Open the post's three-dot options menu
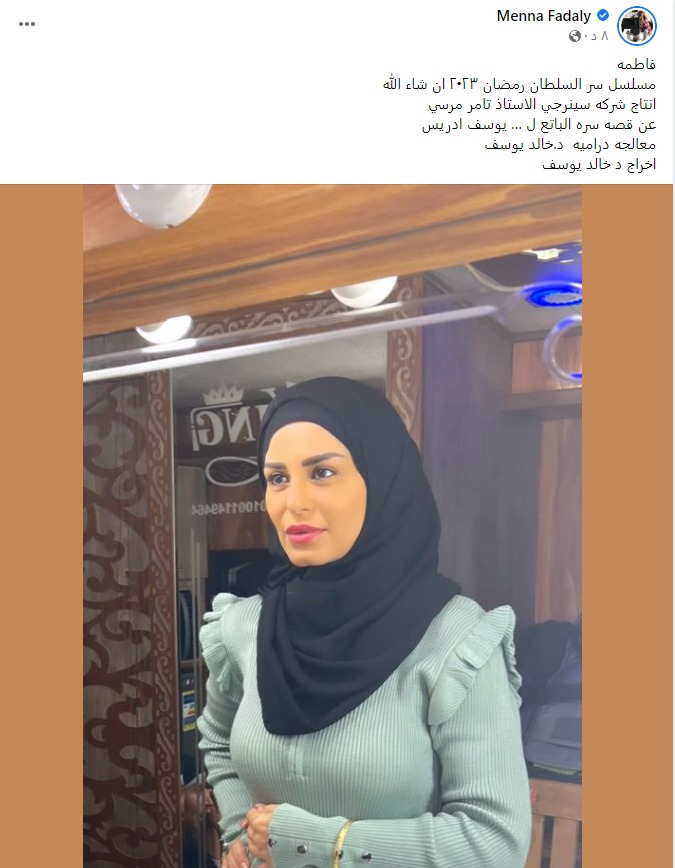Screen dimensions: 675x868 point(27,22)
